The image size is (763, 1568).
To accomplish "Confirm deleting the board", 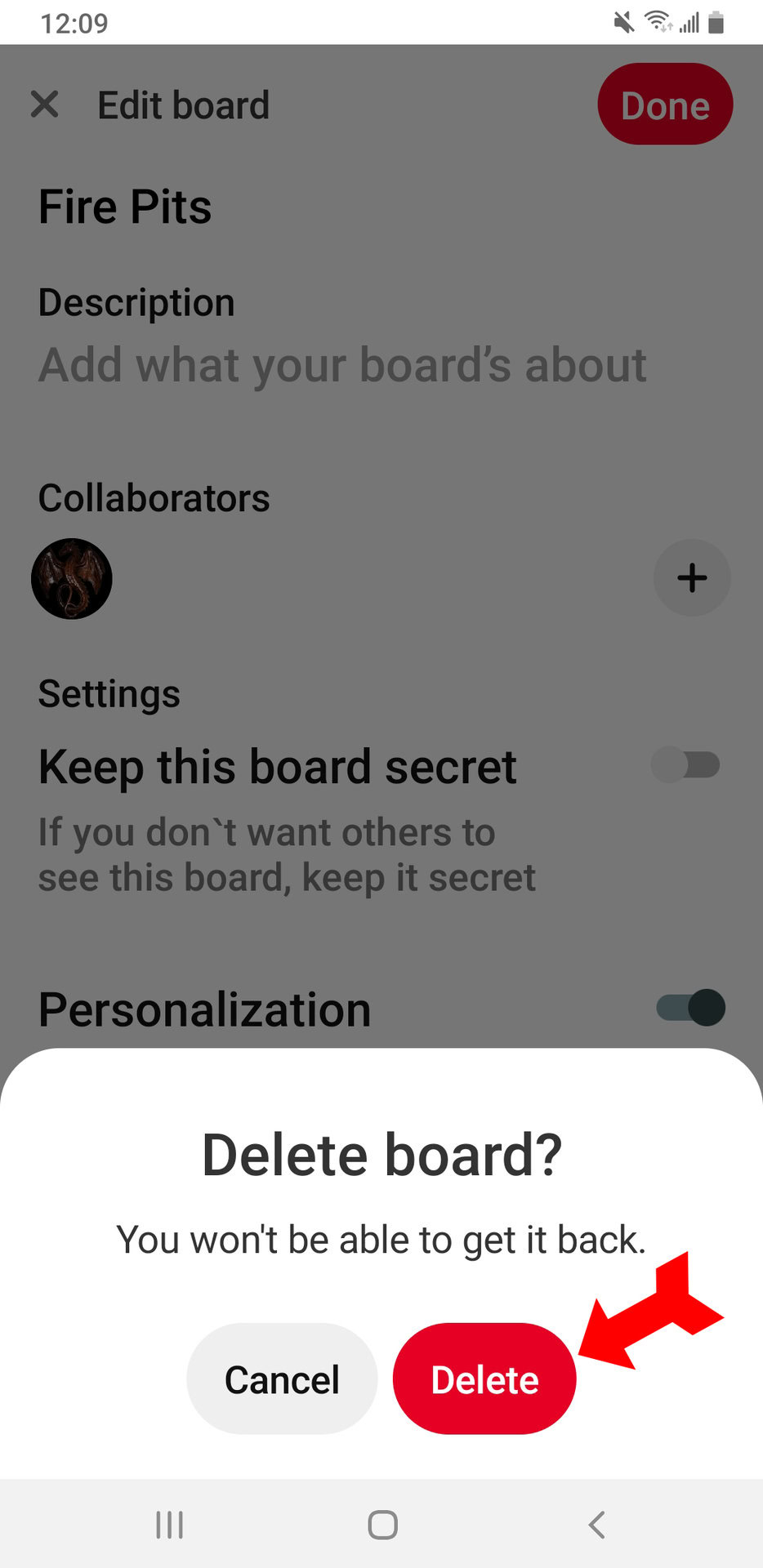I will pos(484,1379).
